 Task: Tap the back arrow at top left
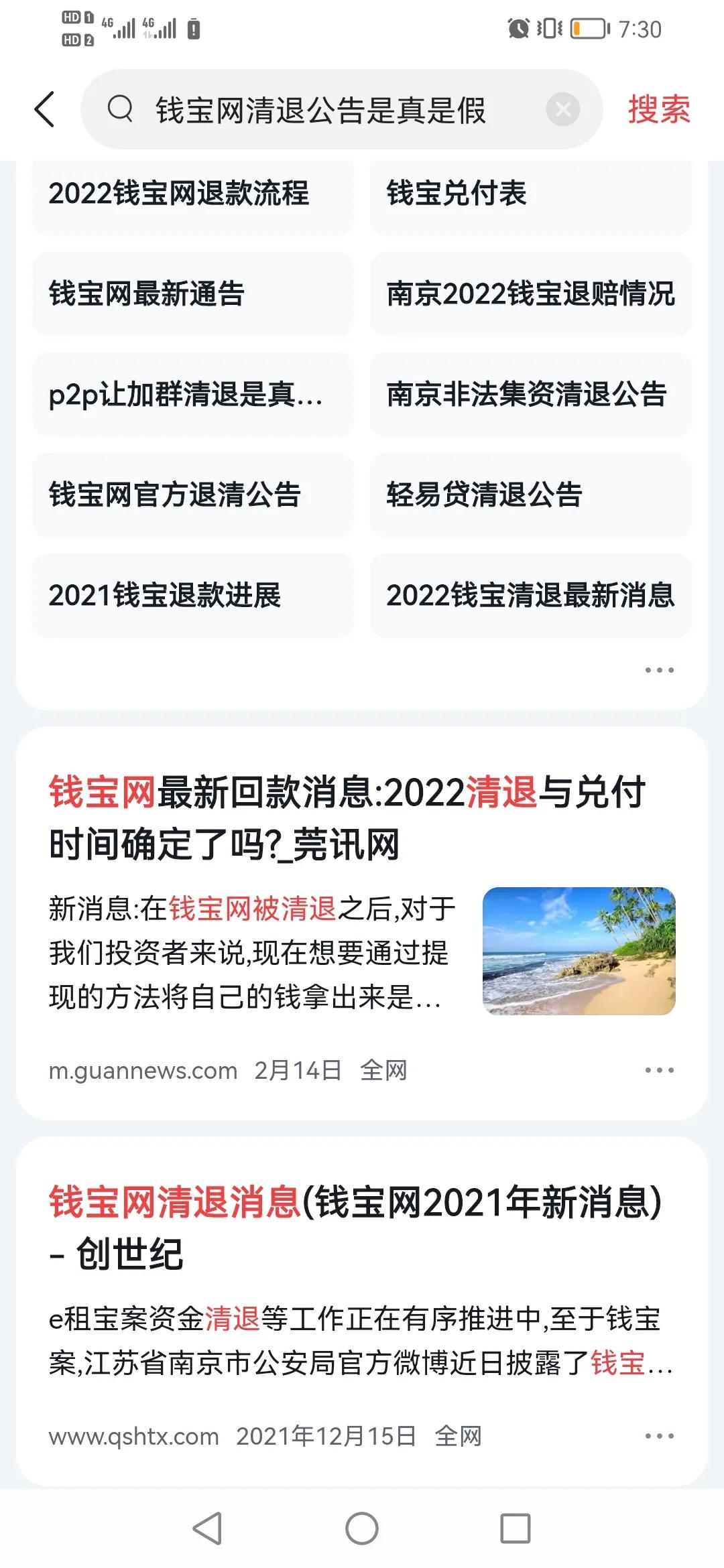(x=45, y=109)
